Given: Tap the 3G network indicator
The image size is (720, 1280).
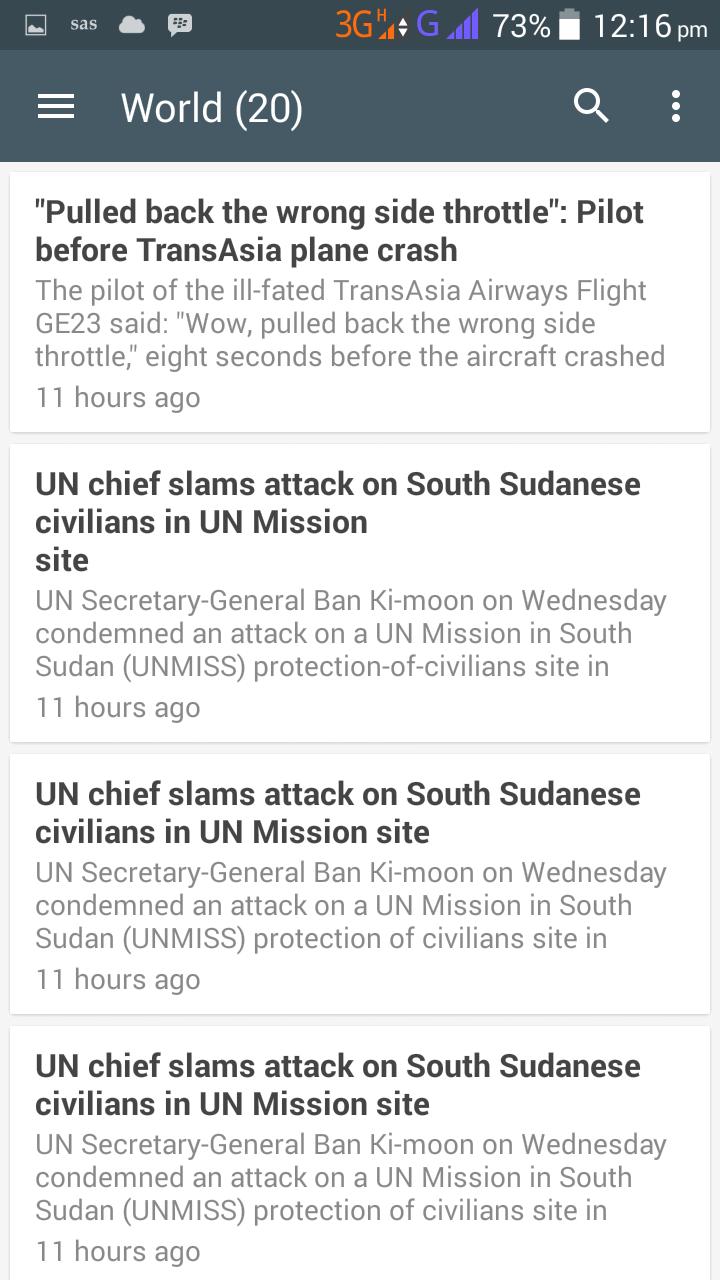Looking at the screenshot, I should pyautogui.click(x=355, y=24).
